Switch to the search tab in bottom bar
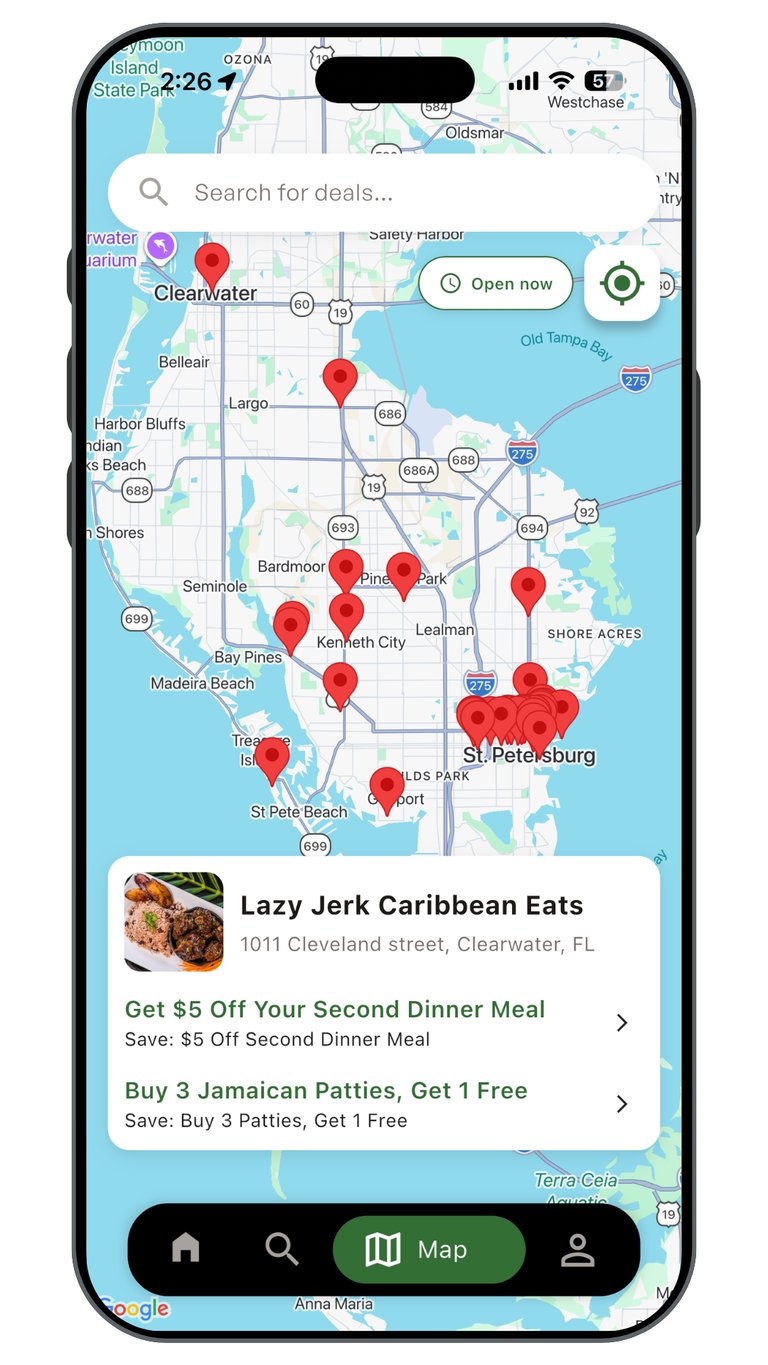Image resolution: width=768 pixels, height=1365 pixels. [281, 1248]
